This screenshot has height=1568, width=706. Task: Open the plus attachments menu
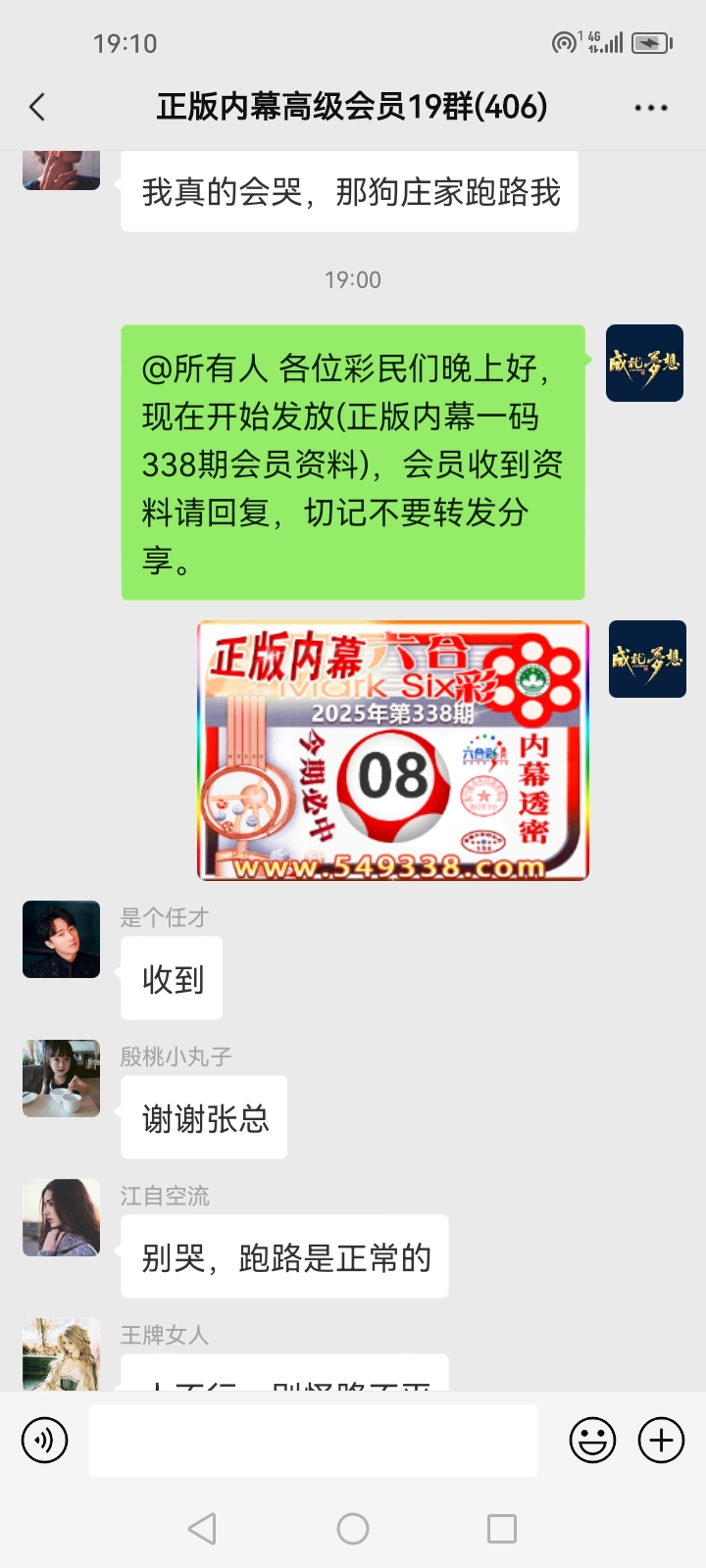662,1441
